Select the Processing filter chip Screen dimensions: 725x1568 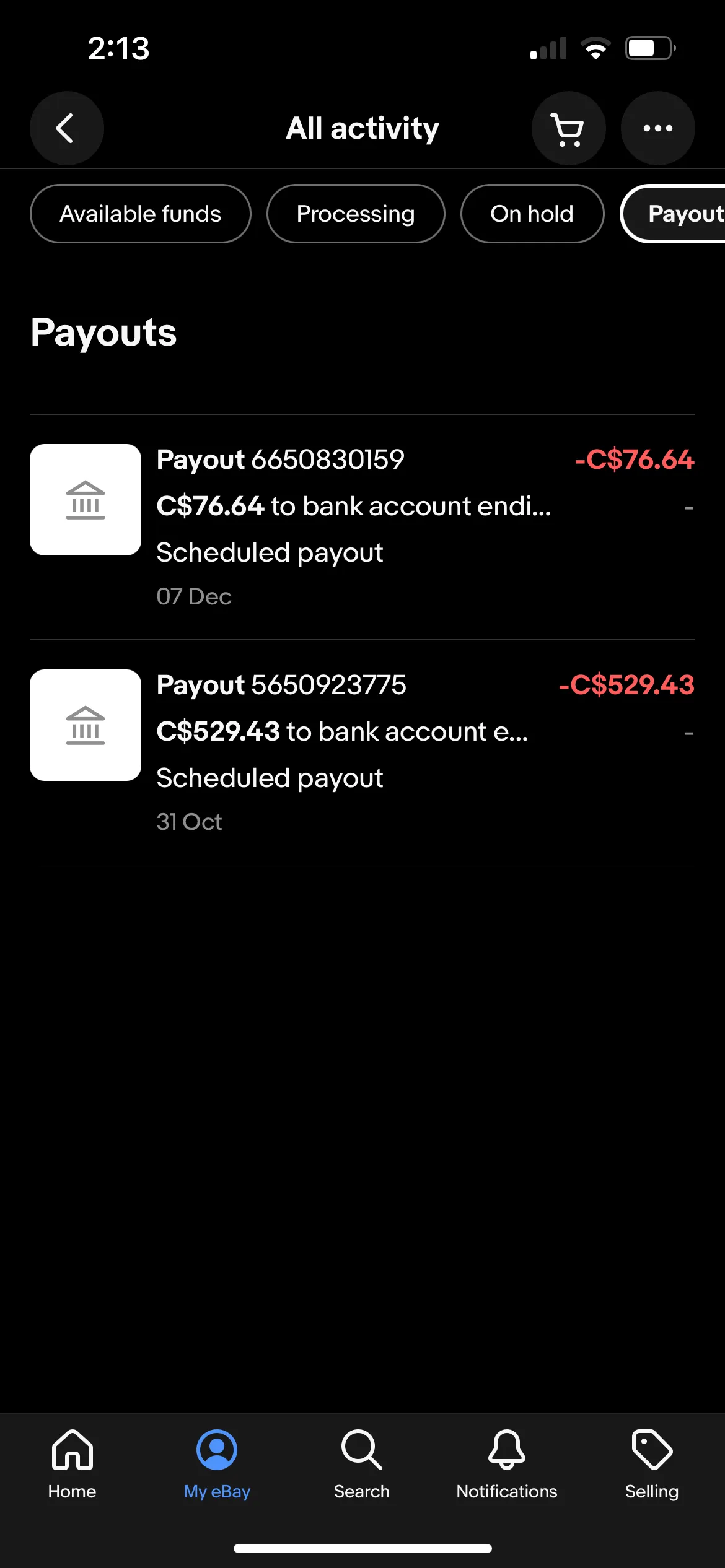[356, 214]
